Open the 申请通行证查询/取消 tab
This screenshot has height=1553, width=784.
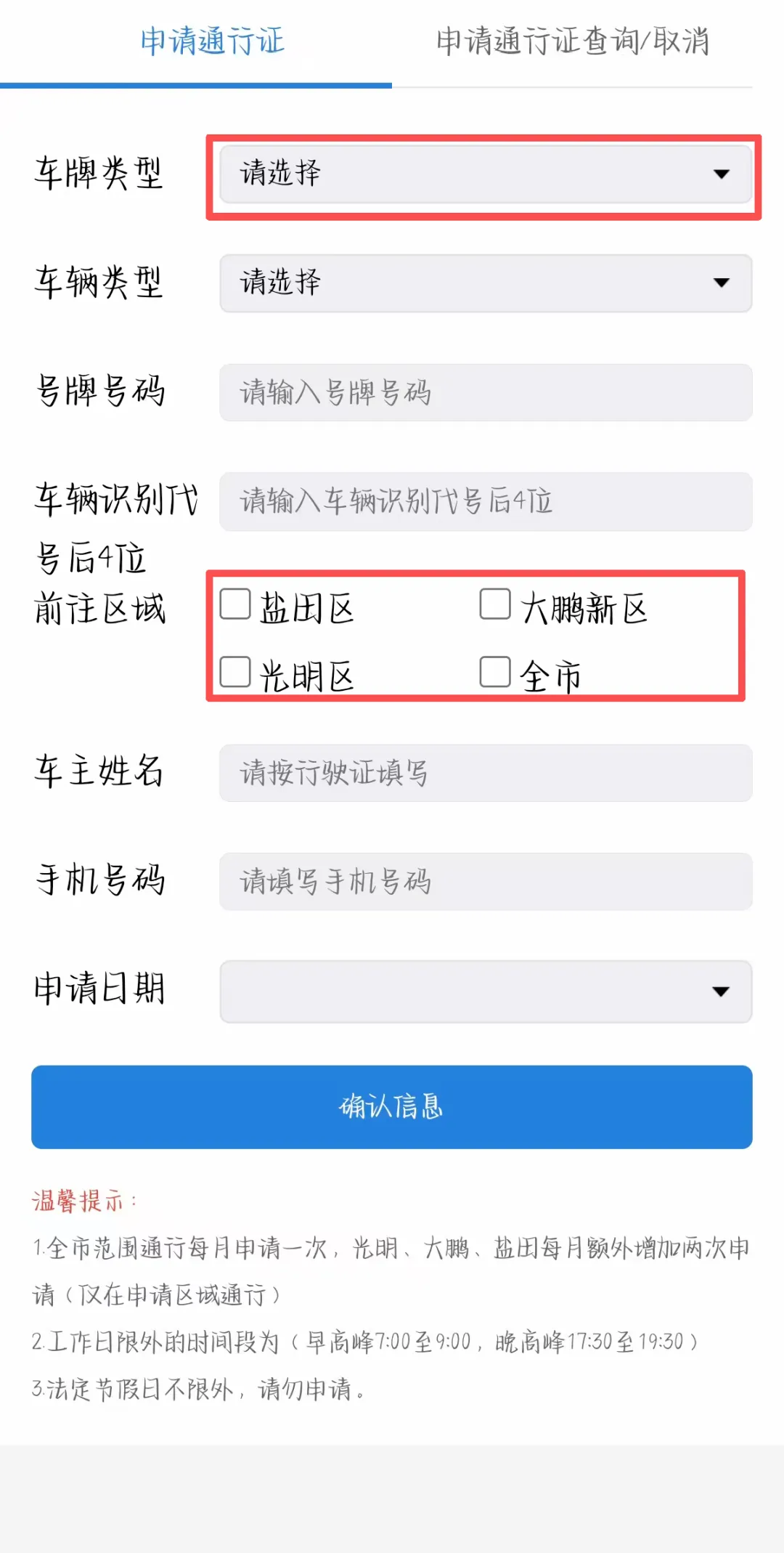(x=572, y=41)
